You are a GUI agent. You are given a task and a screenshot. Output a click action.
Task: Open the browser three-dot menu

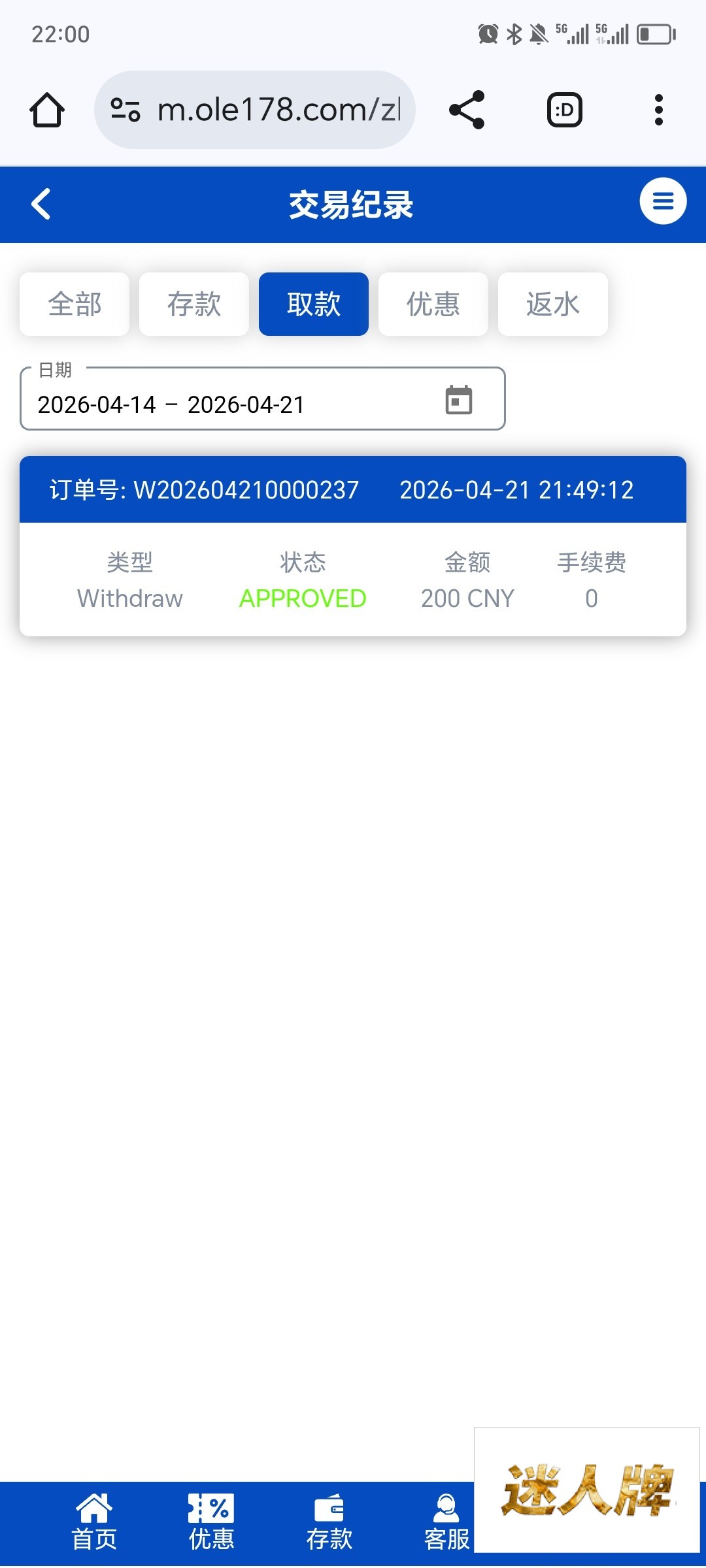(x=658, y=110)
